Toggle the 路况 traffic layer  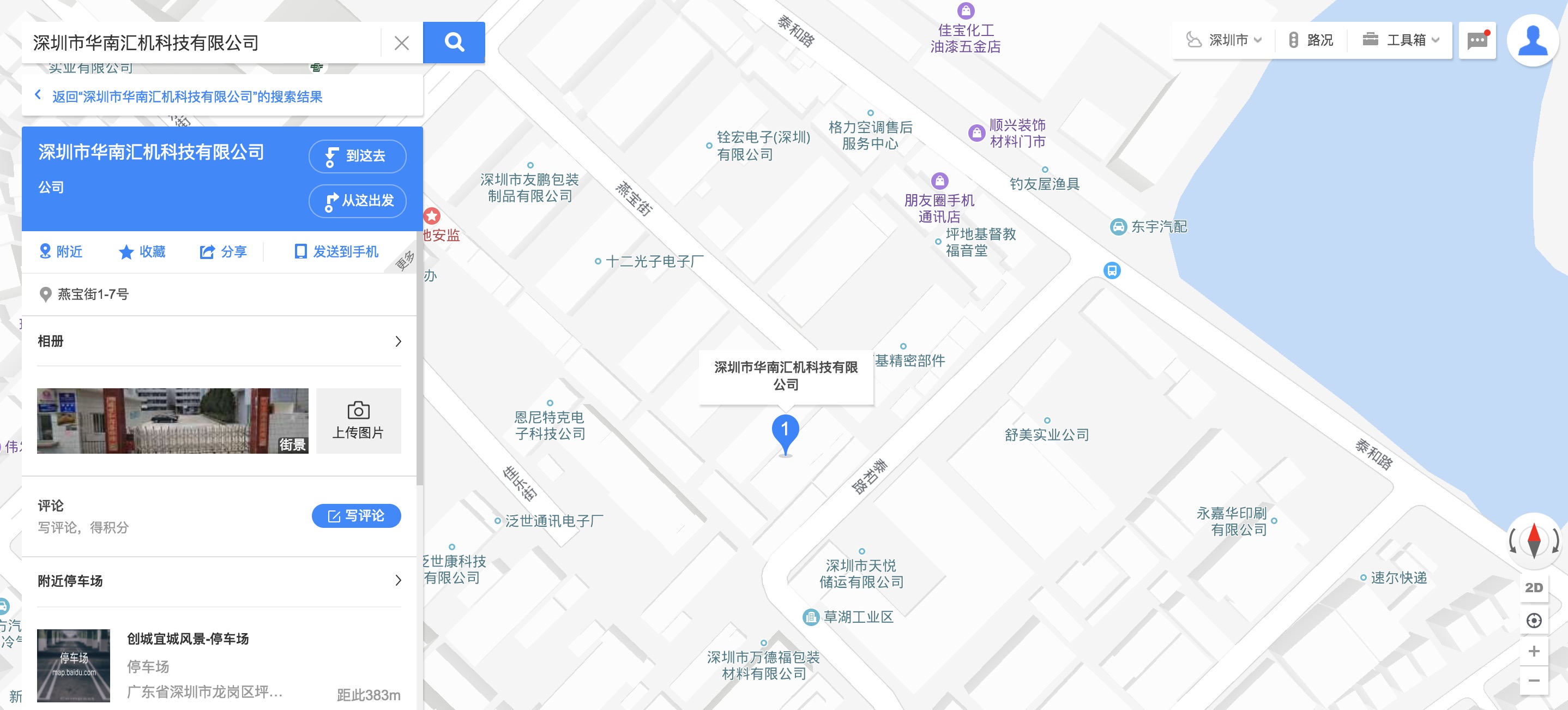1311,40
